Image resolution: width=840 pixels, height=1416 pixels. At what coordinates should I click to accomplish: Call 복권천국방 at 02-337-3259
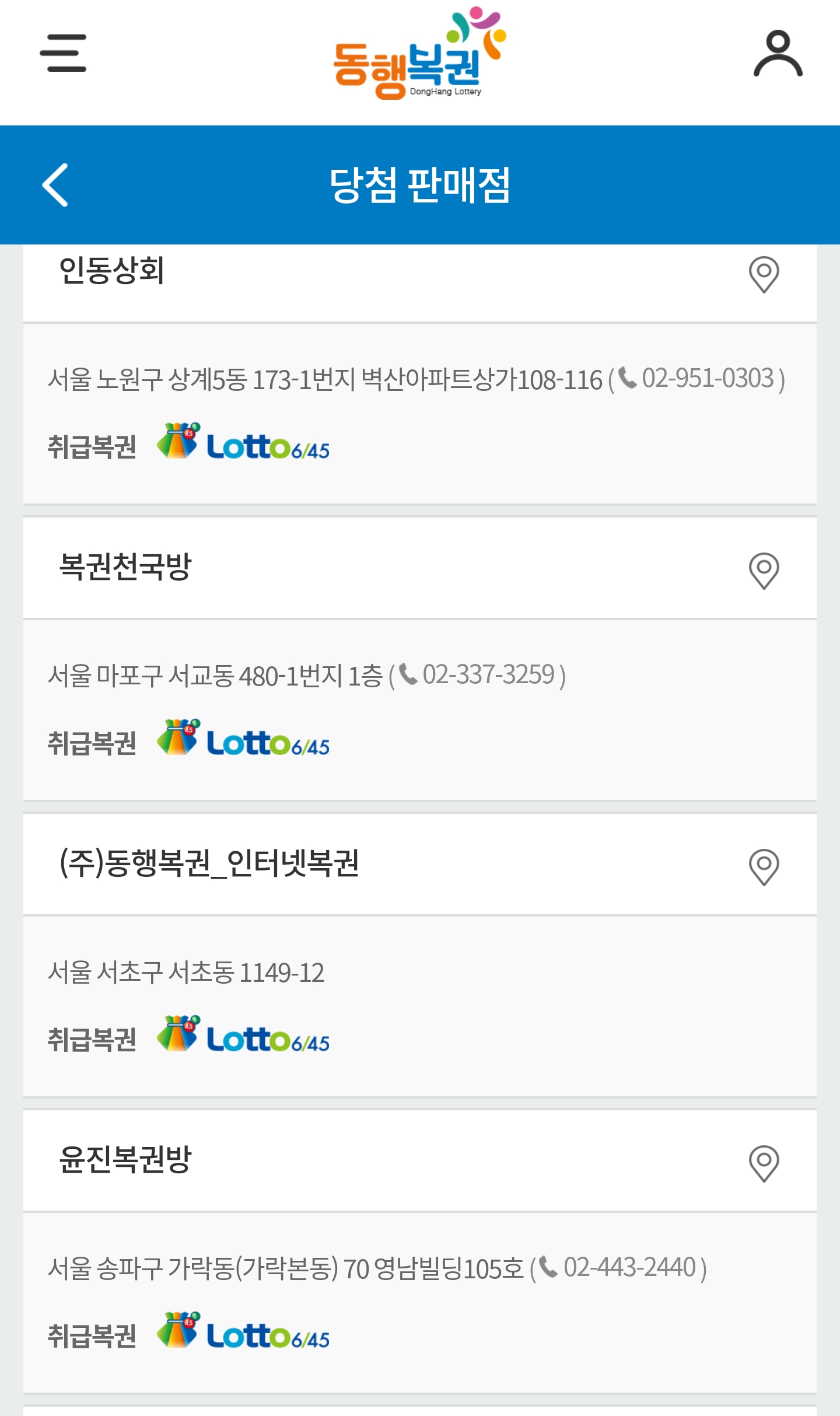click(x=488, y=675)
